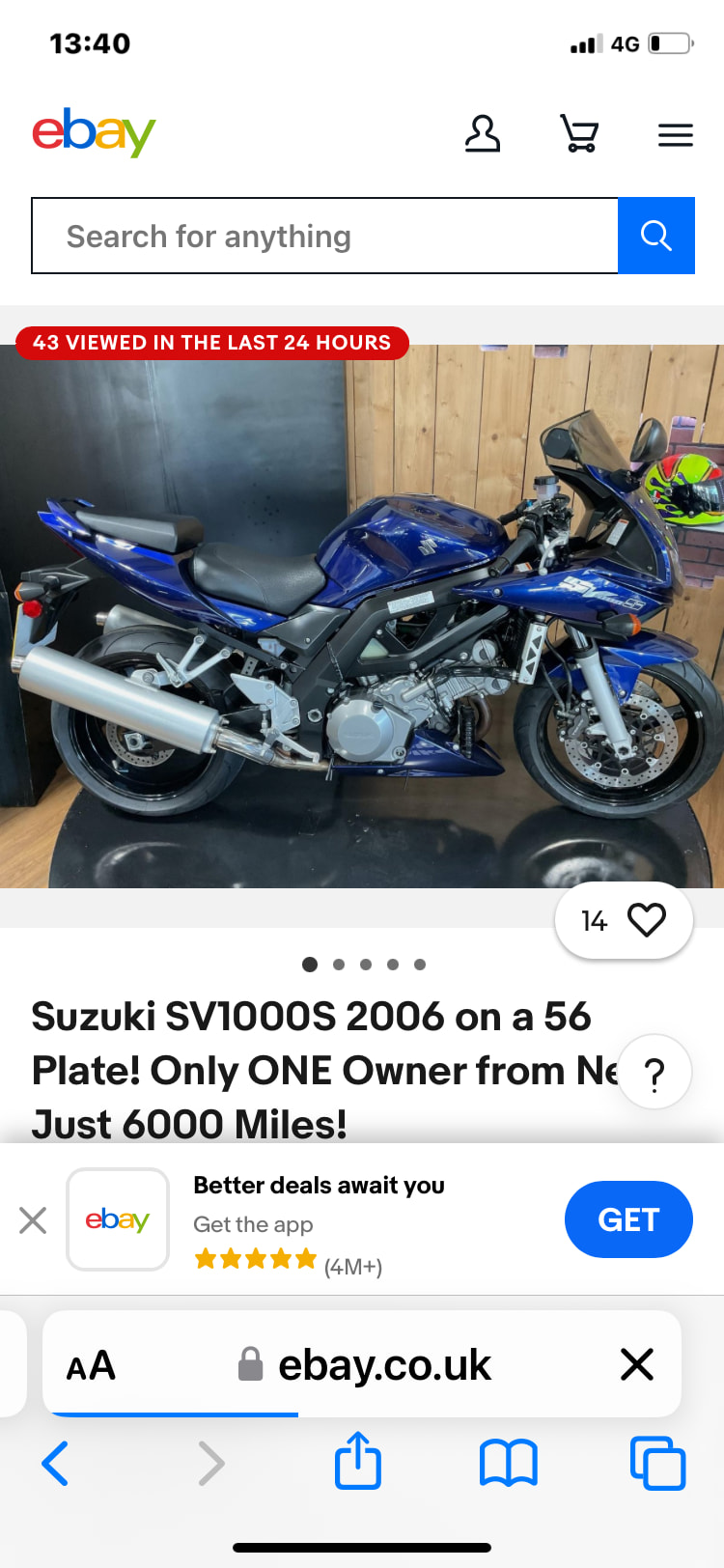Open the eBay home logo
The image size is (724, 1568).
coord(94,132)
